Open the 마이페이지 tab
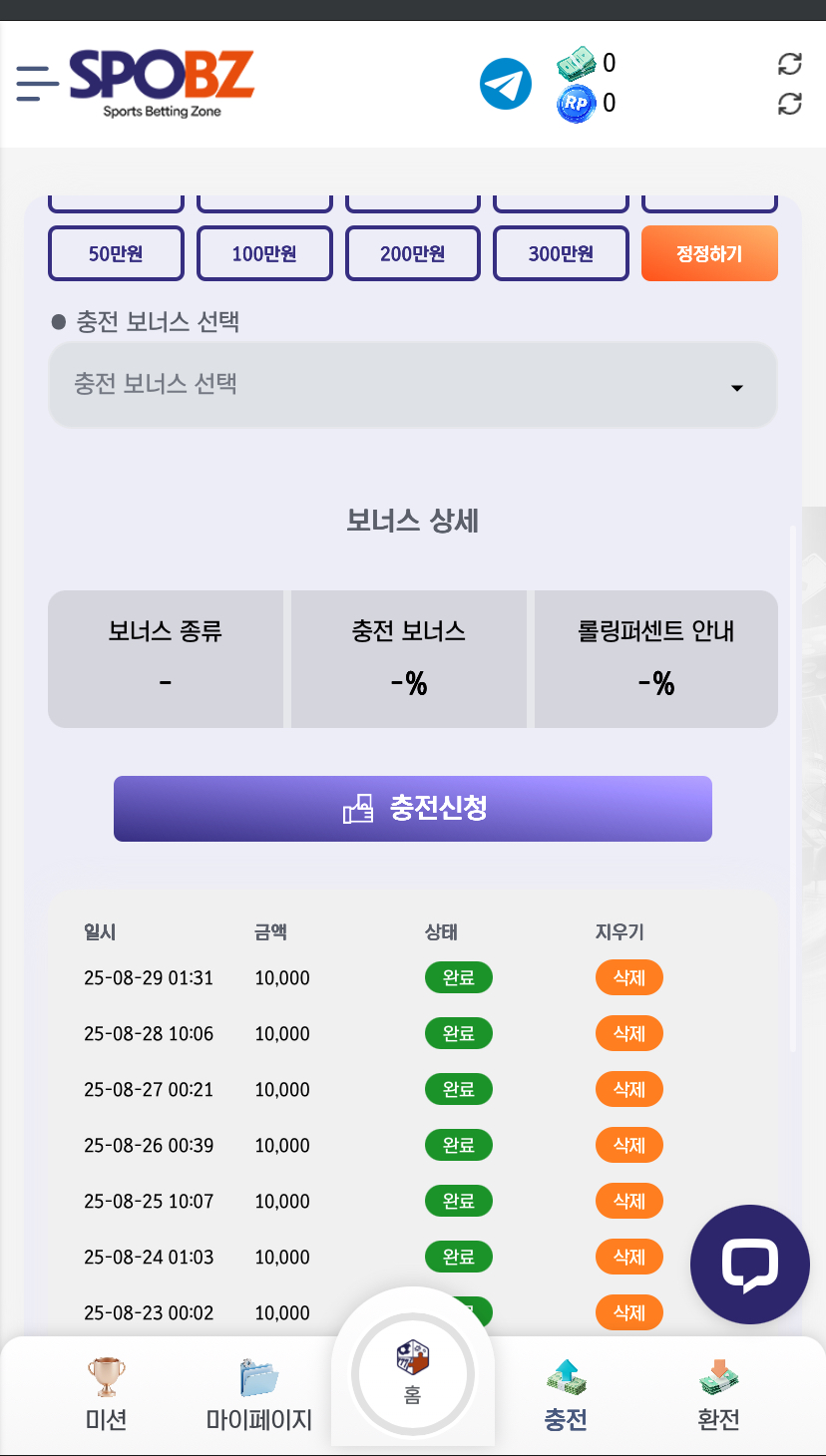 pos(259,1396)
